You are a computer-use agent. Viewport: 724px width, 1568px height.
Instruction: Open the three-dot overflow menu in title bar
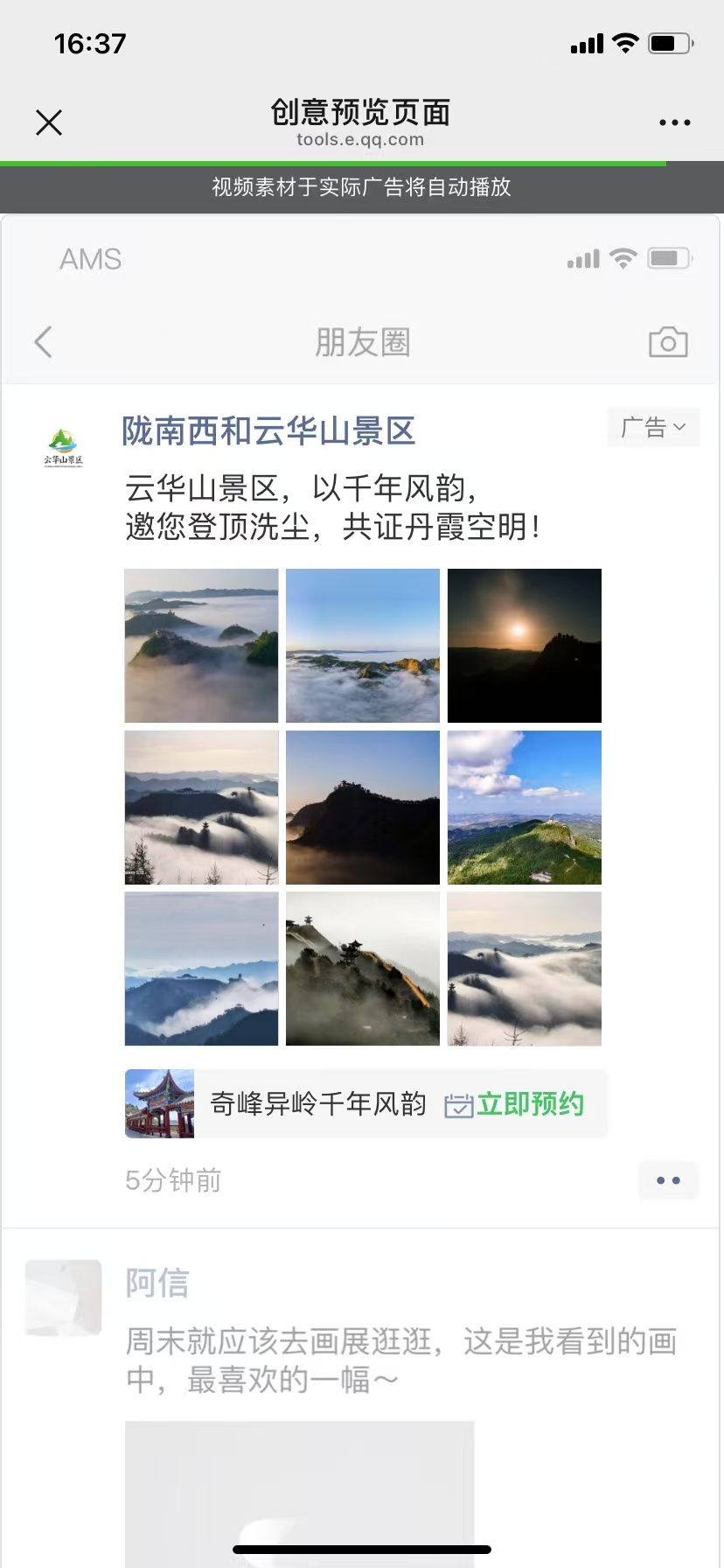click(674, 122)
